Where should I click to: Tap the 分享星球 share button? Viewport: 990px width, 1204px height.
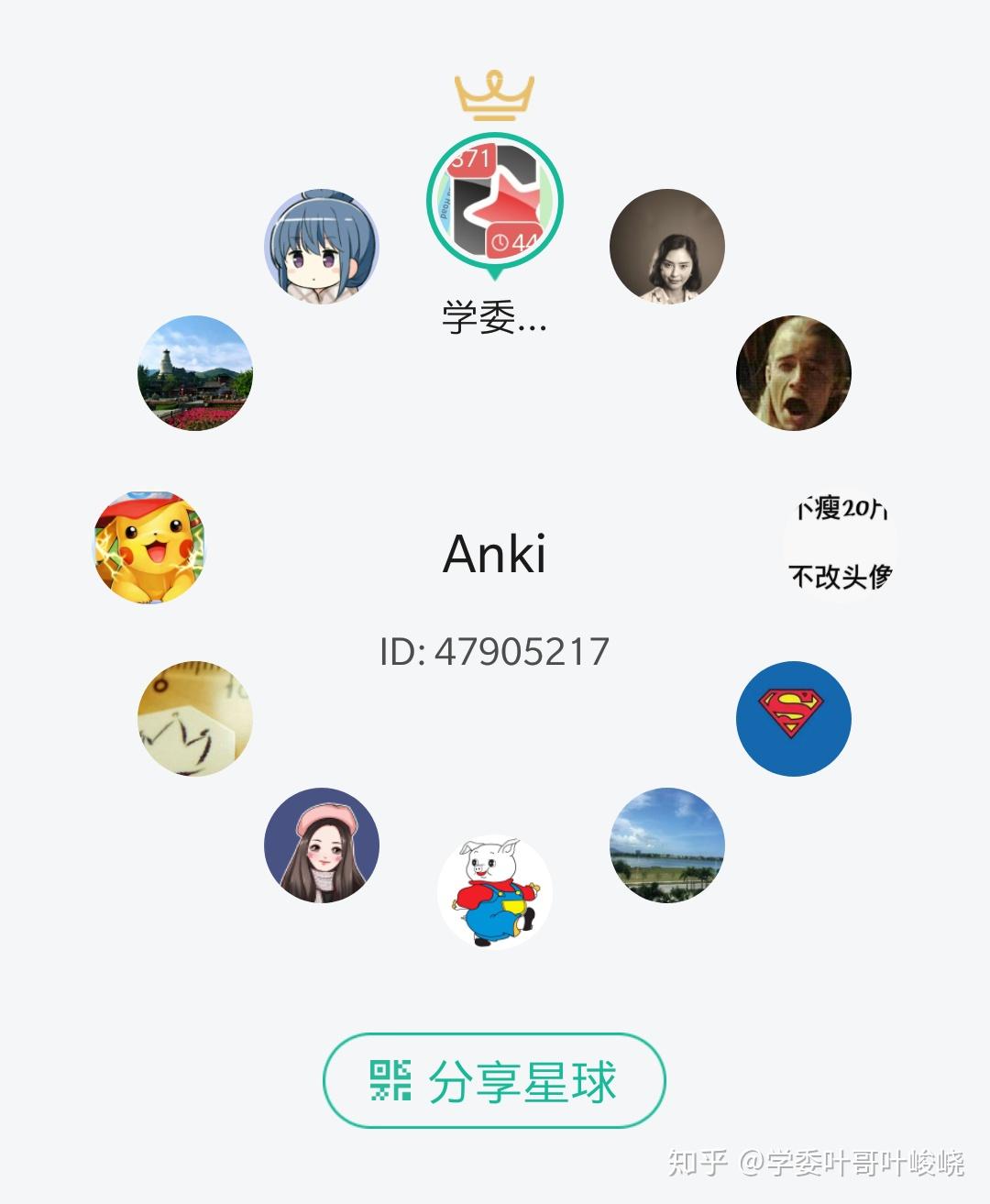point(494,1081)
